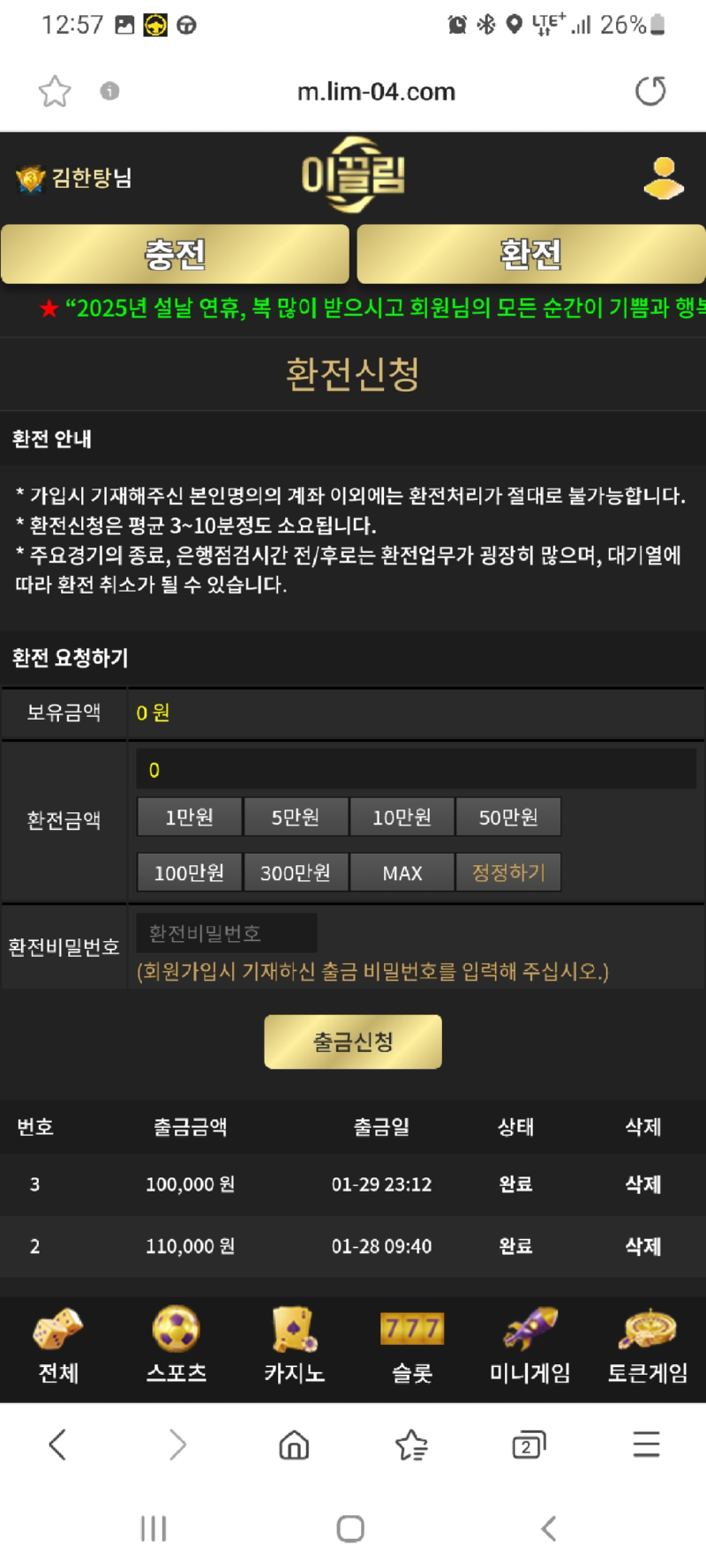This screenshot has width=706, height=1568.
Task: Reload the page with the refresh icon
Action: coord(650,91)
